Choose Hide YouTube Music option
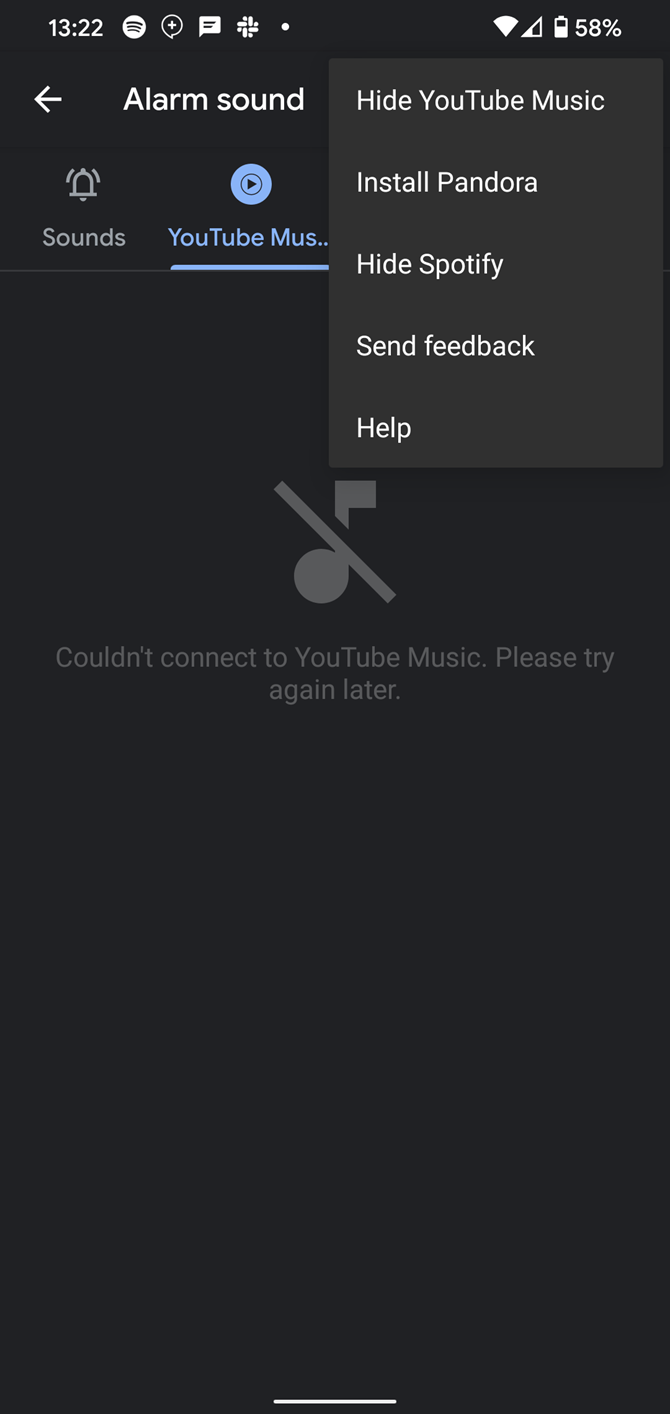Viewport: 670px width, 1414px height. (x=480, y=101)
